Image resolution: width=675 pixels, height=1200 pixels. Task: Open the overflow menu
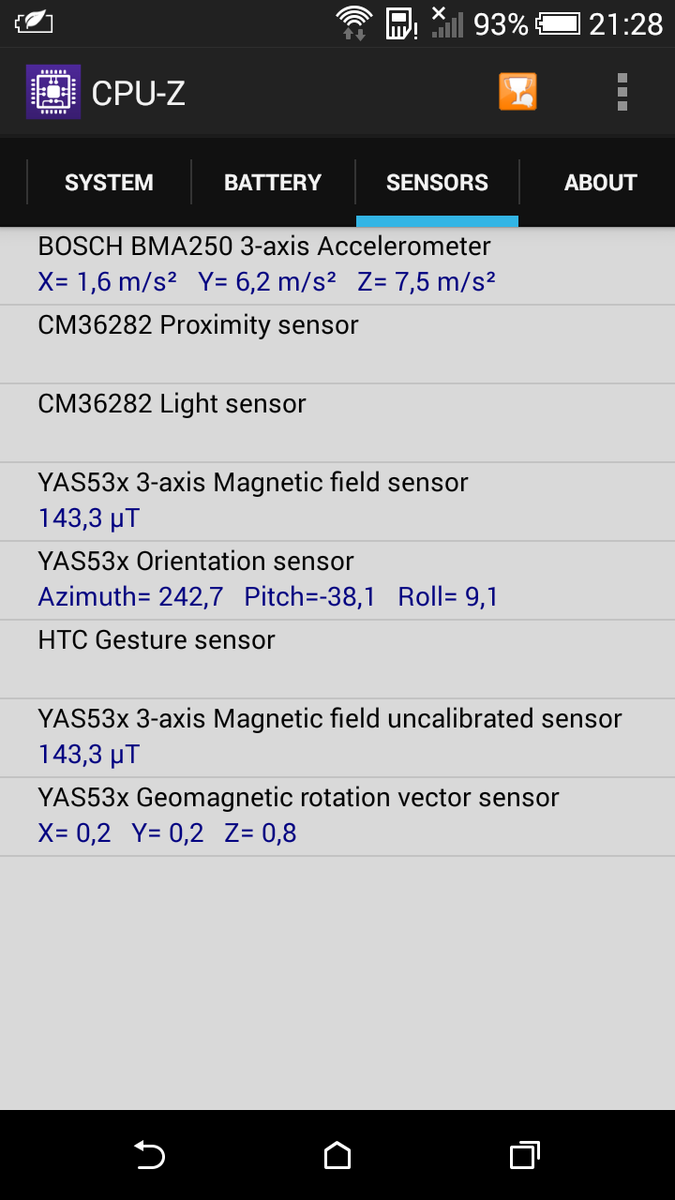(x=622, y=93)
